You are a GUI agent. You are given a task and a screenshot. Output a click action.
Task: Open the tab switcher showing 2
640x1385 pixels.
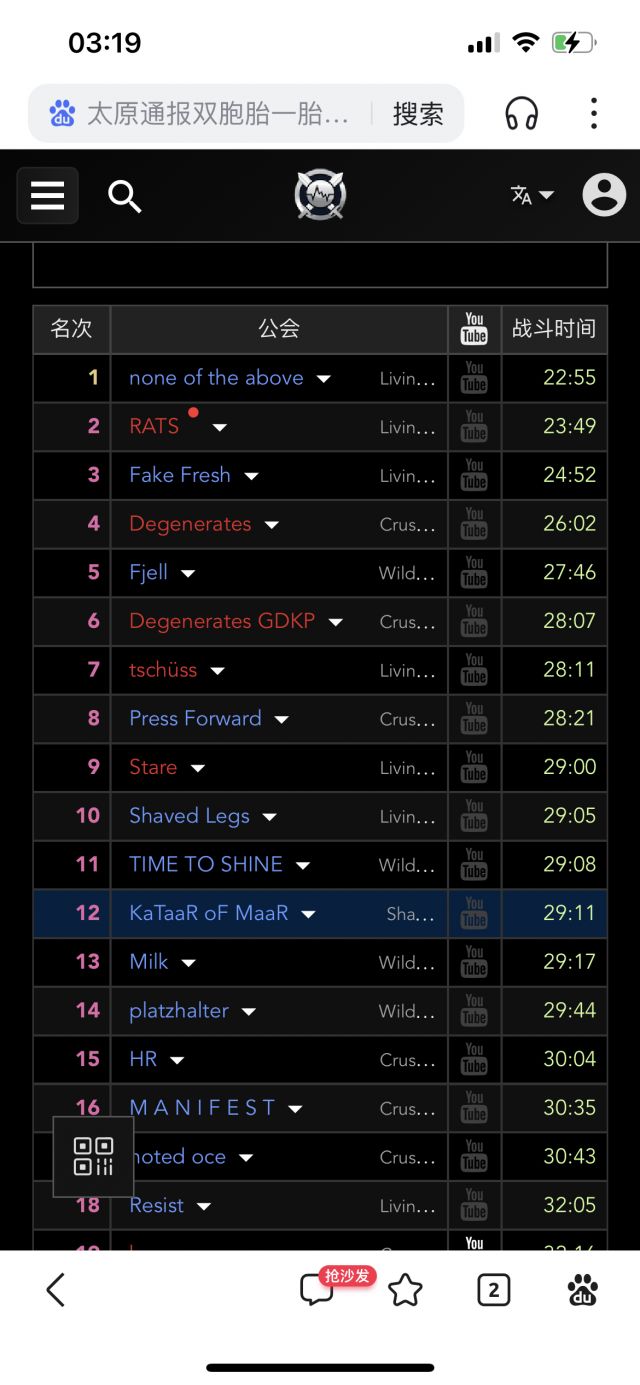click(x=493, y=1290)
